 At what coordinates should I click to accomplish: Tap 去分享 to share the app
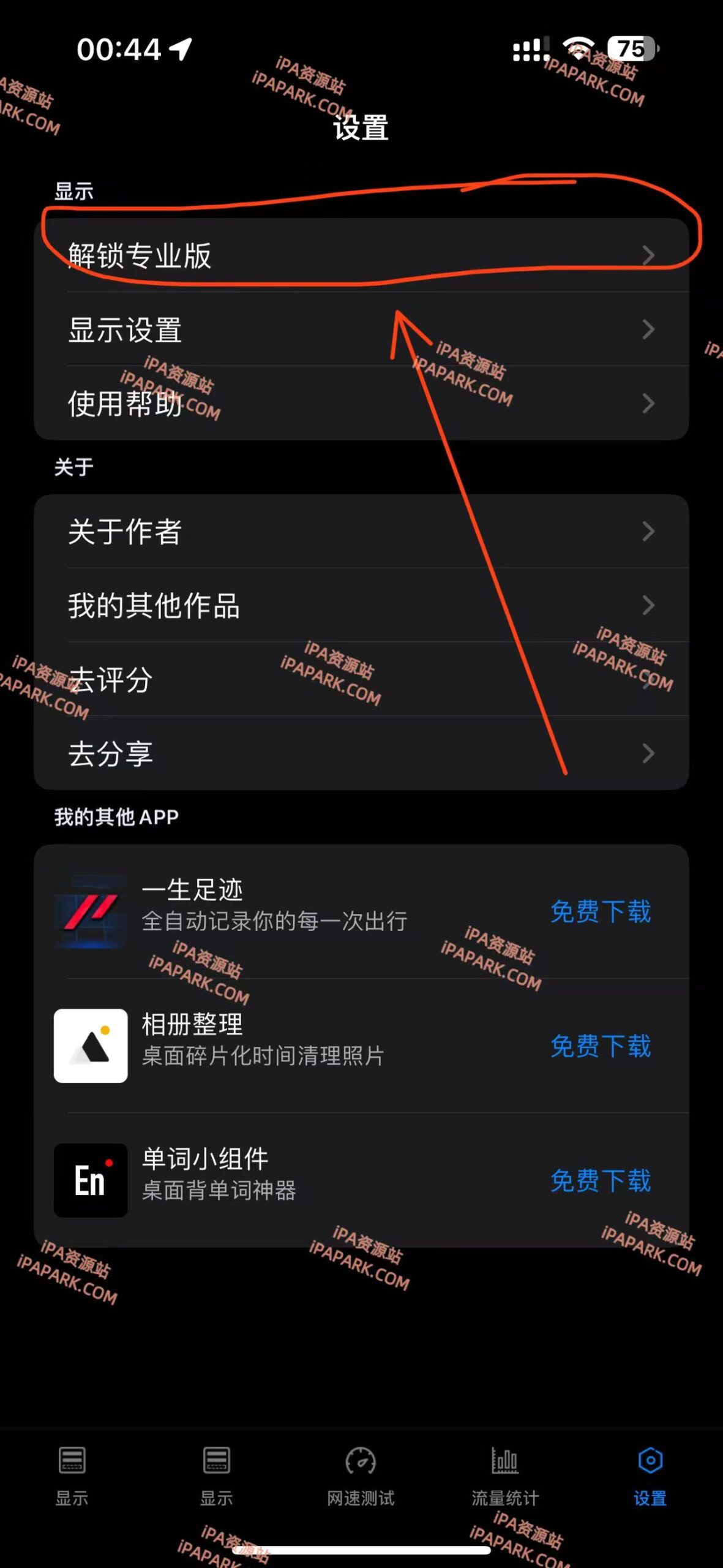click(361, 753)
